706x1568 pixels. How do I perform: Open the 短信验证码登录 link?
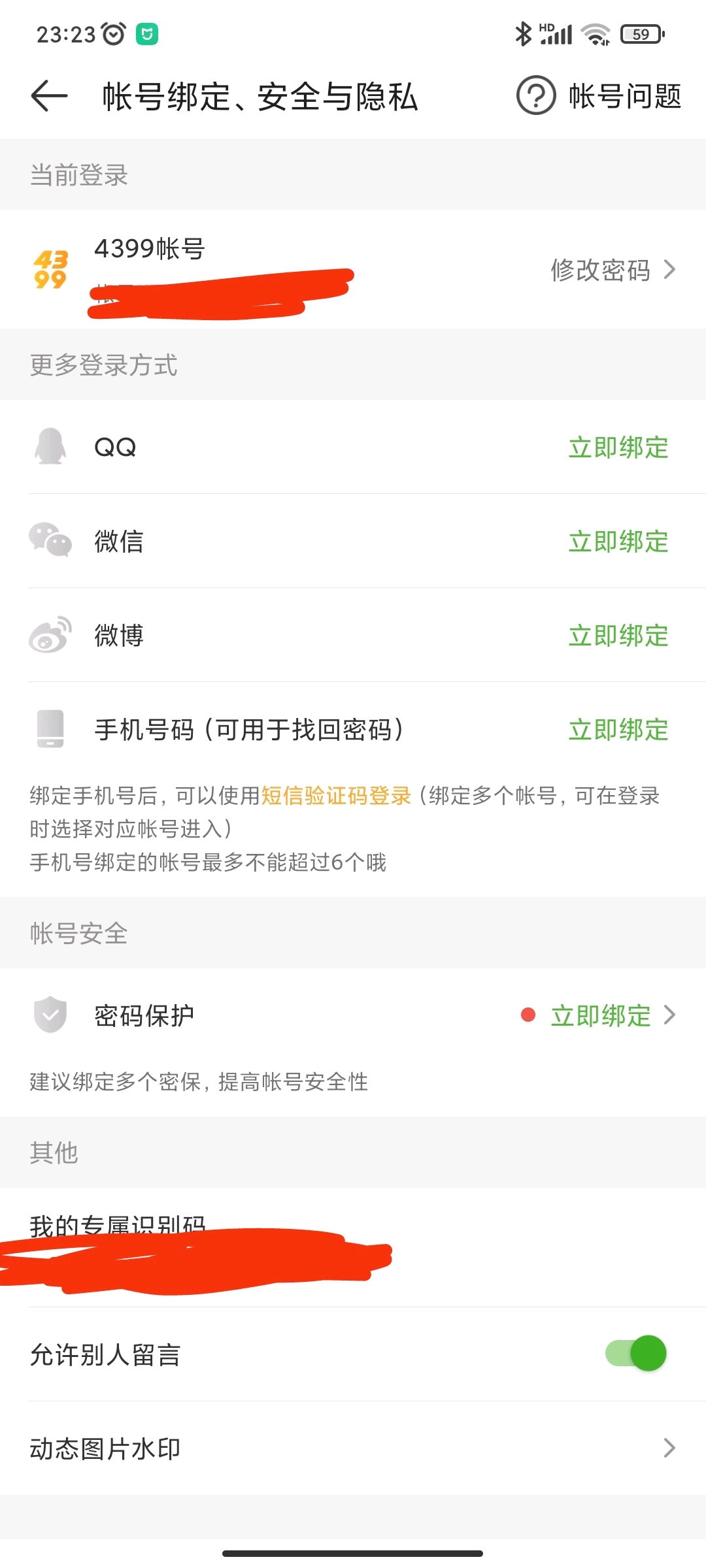336,796
